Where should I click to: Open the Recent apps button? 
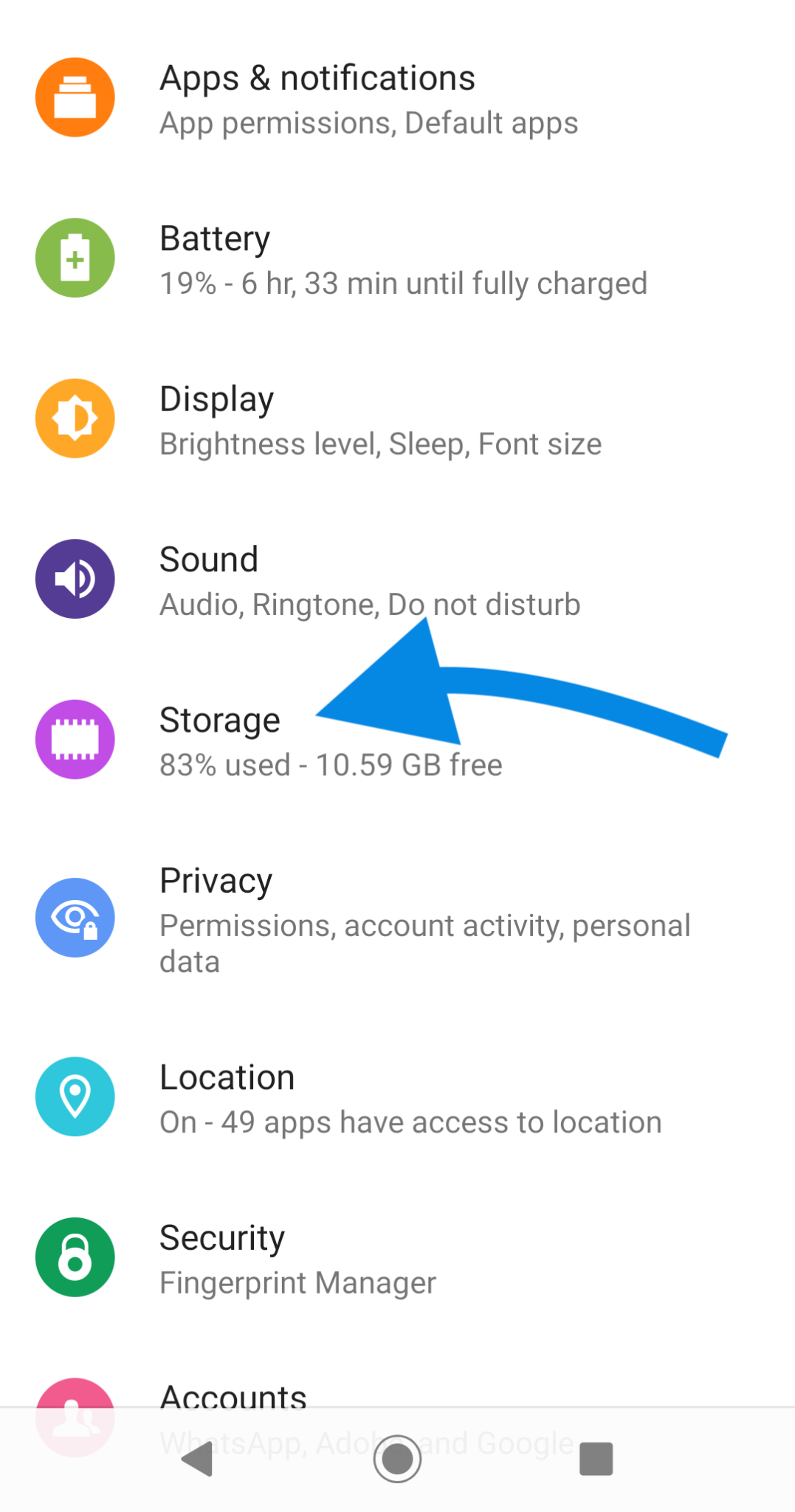click(x=596, y=1458)
